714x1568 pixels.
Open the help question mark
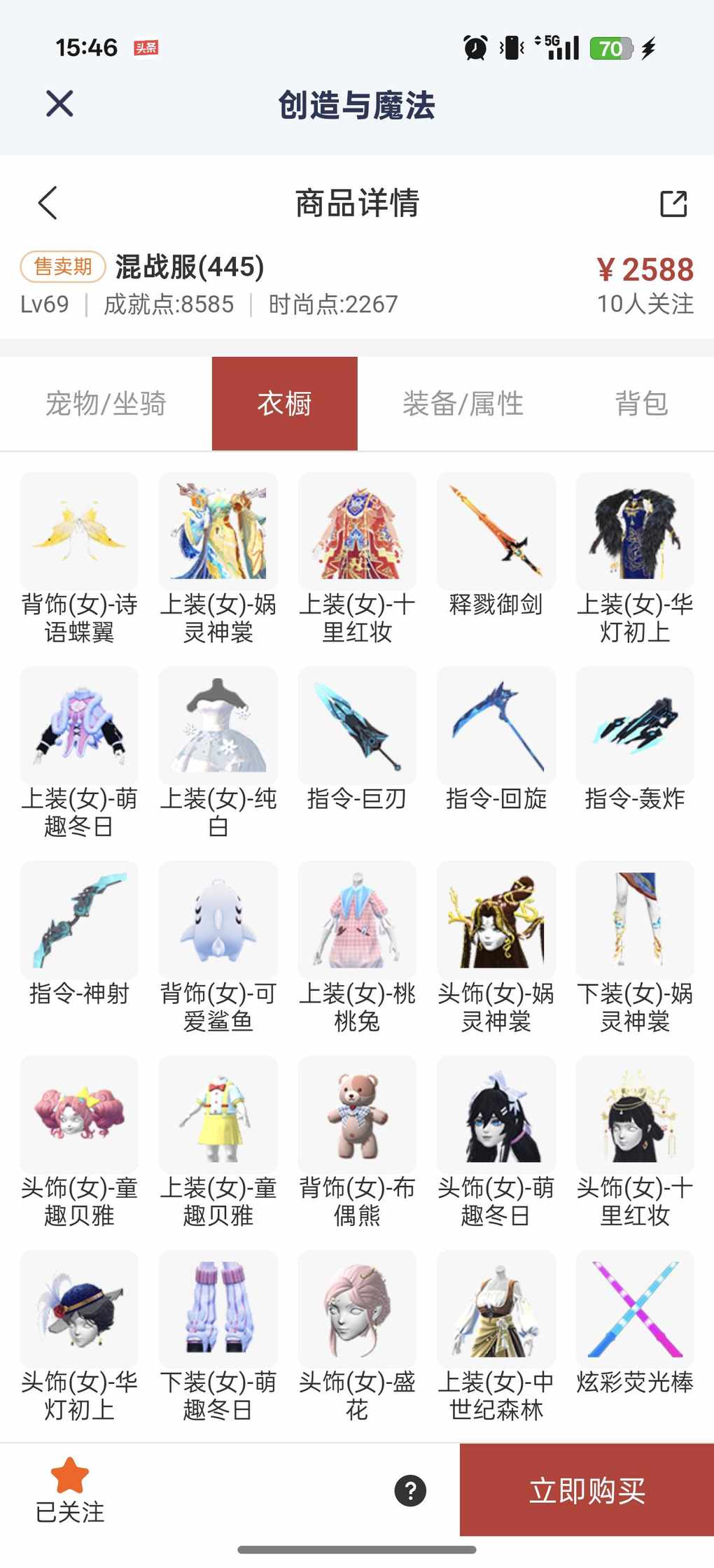click(x=410, y=1491)
